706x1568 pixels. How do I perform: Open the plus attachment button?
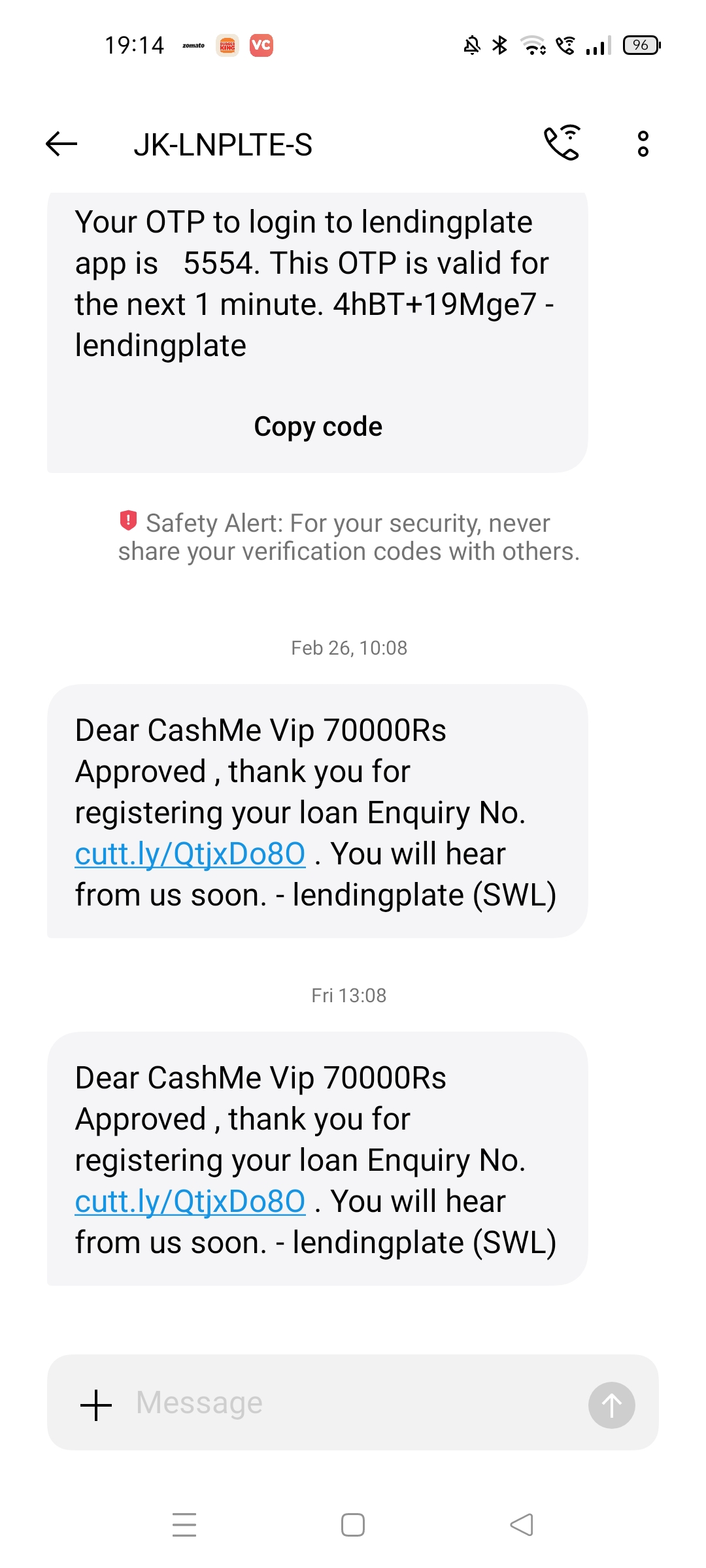[x=96, y=1405]
